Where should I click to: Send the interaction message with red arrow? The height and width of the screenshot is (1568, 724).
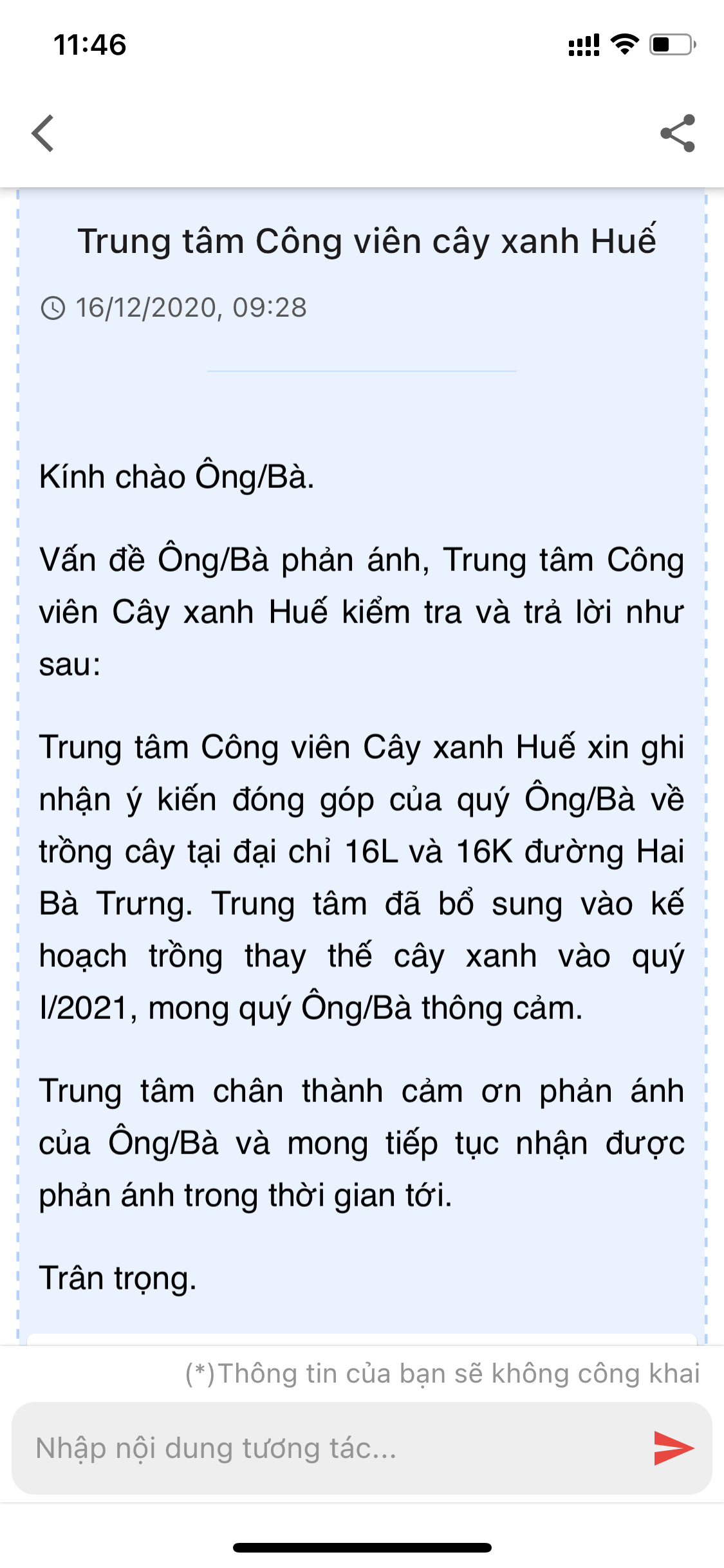coord(673,1448)
